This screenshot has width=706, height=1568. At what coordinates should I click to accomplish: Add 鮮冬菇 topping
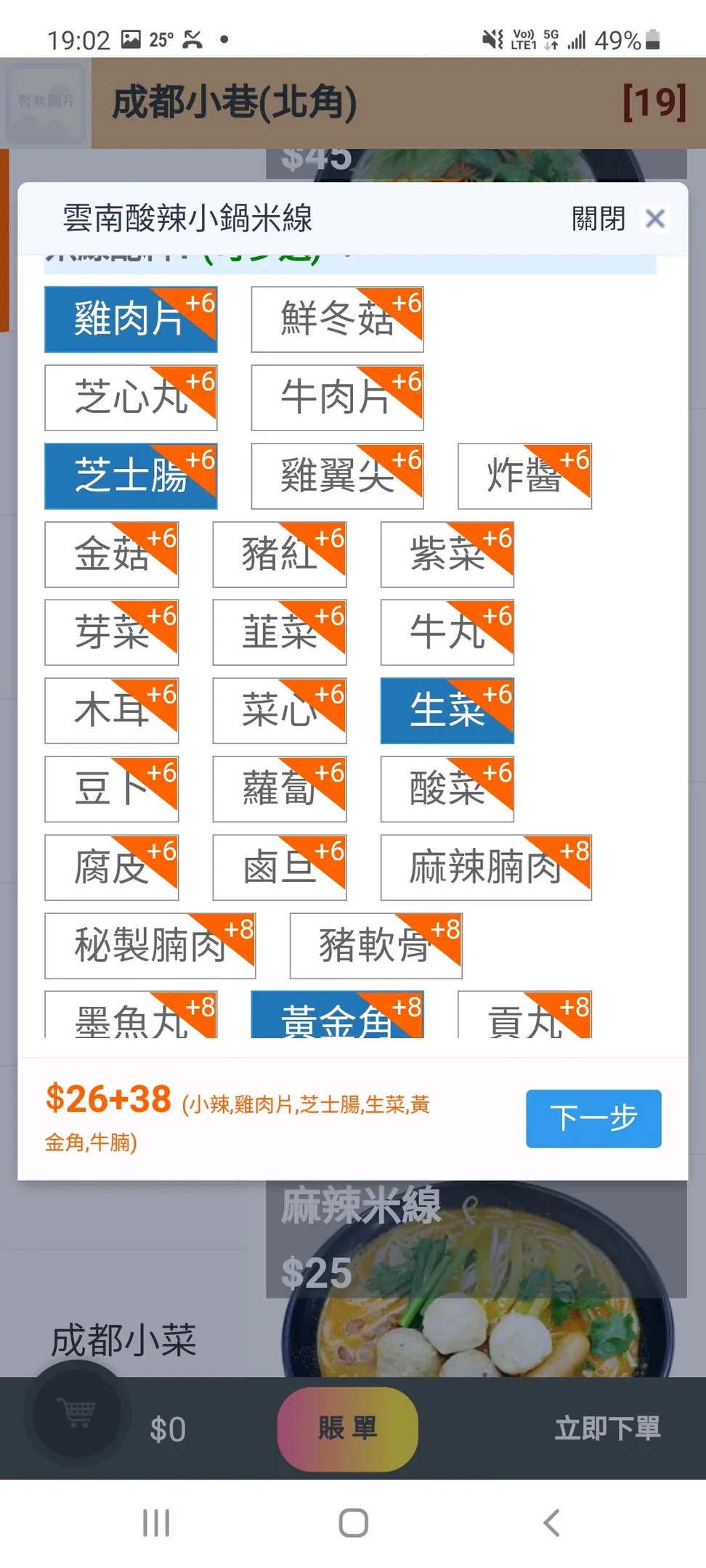[336, 319]
